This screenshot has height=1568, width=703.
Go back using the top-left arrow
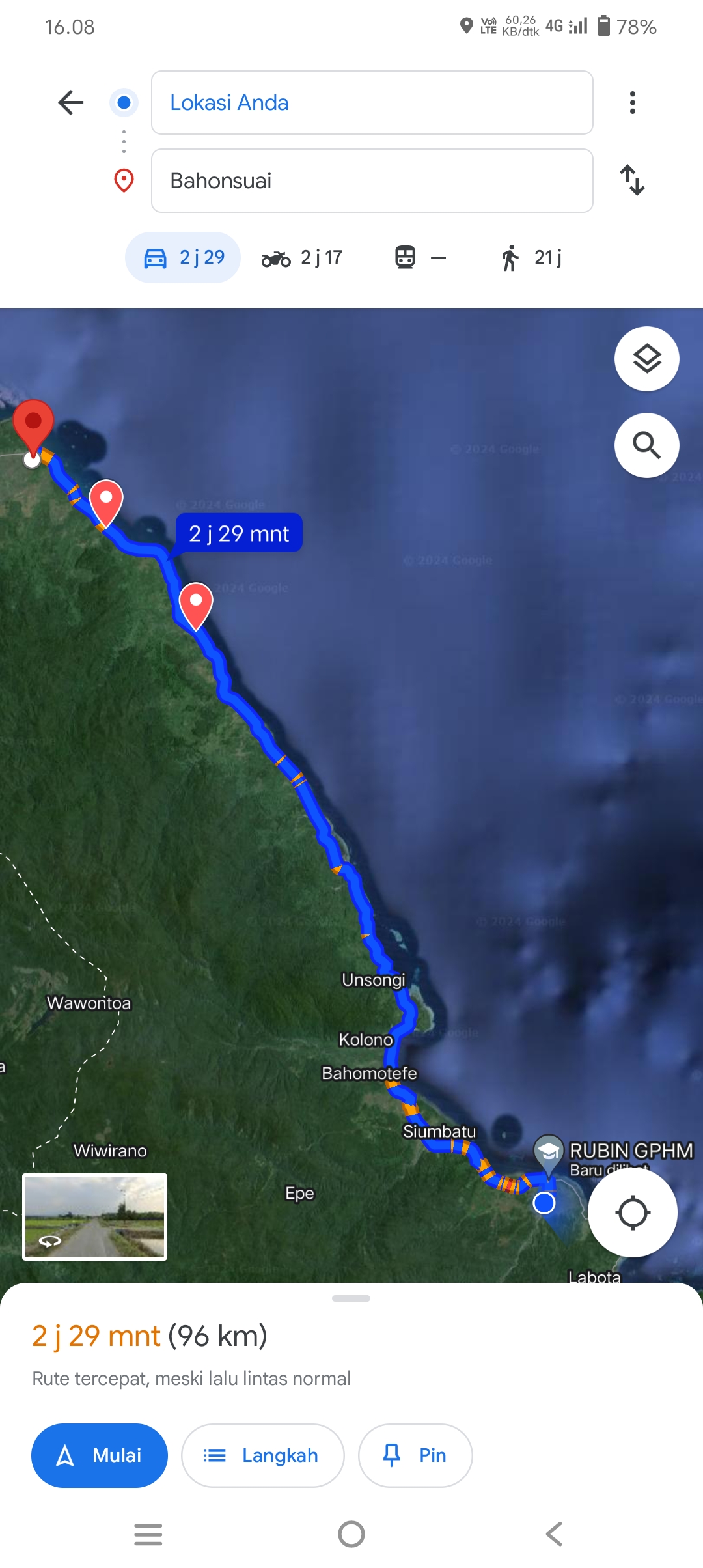(x=70, y=102)
